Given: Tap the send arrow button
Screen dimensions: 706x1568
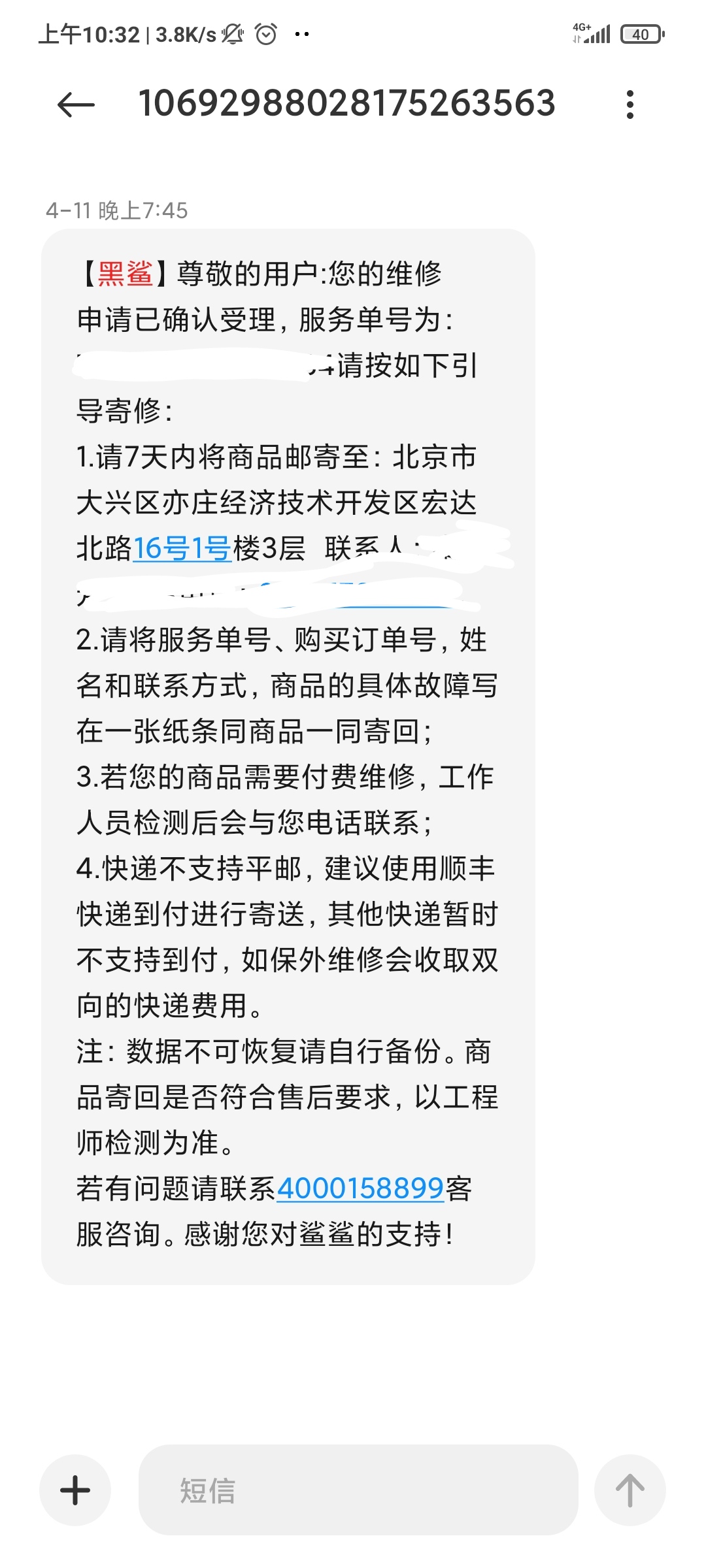Looking at the screenshot, I should [x=630, y=1490].
